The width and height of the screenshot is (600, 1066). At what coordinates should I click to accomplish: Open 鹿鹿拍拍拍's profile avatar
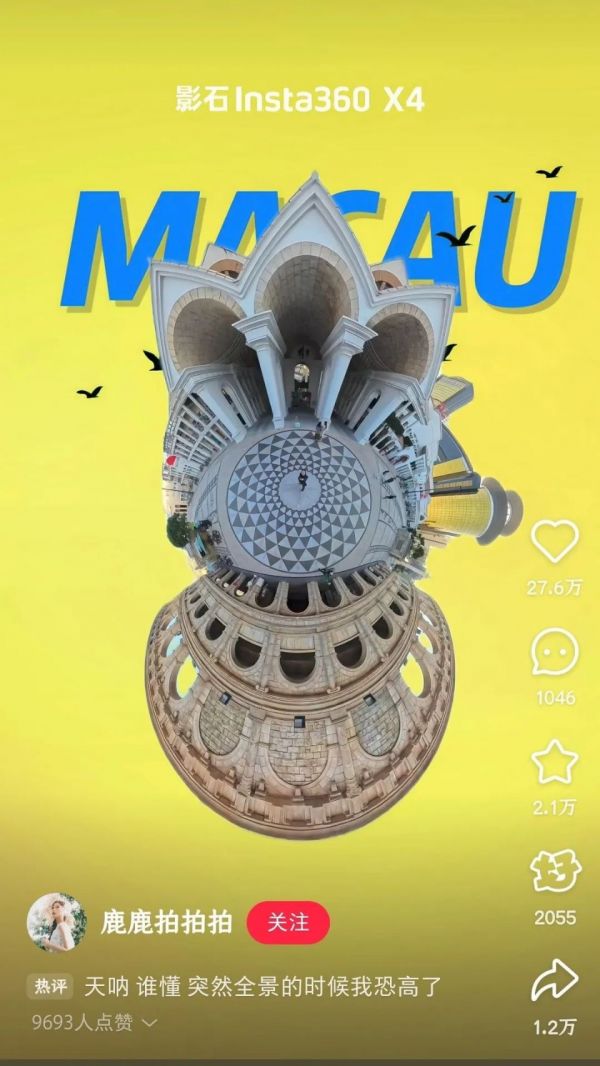56,922
